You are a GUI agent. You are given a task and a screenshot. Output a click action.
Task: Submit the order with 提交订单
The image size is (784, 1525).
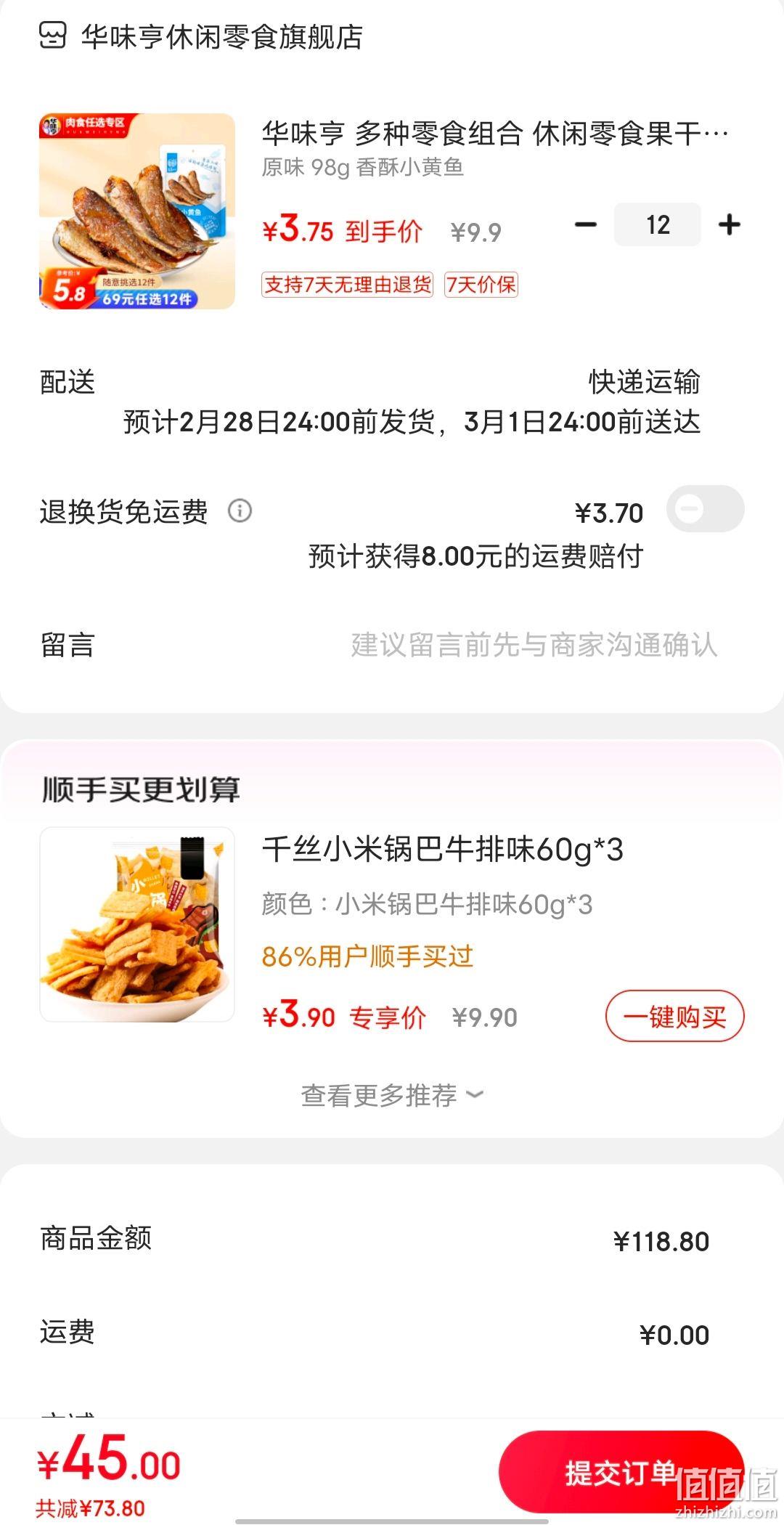pos(621,1473)
